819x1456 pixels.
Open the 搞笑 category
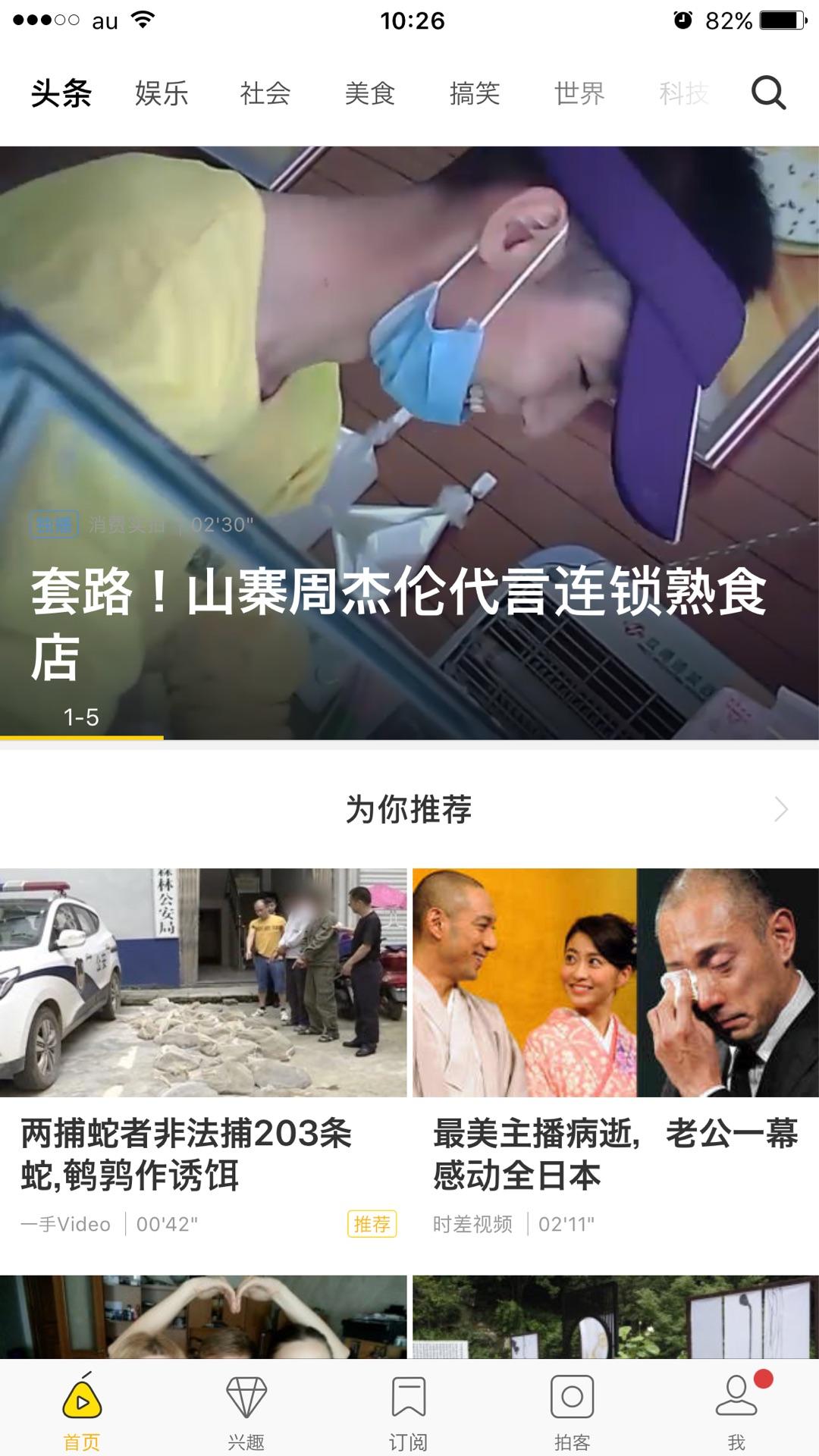tap(474, 93)
